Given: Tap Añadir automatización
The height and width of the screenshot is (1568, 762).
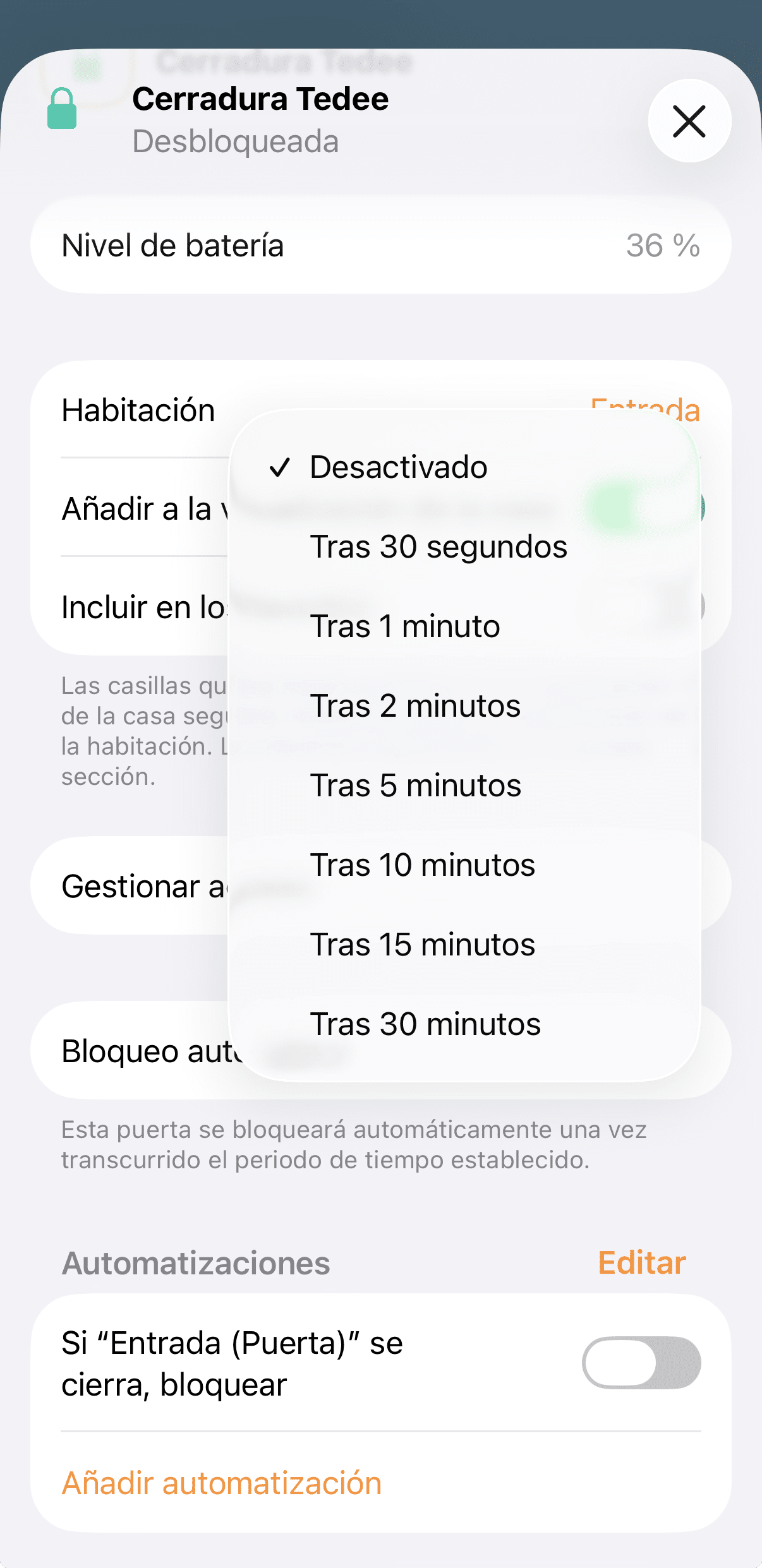Looking at the screenshot, I should click(x=222, y=1483).
